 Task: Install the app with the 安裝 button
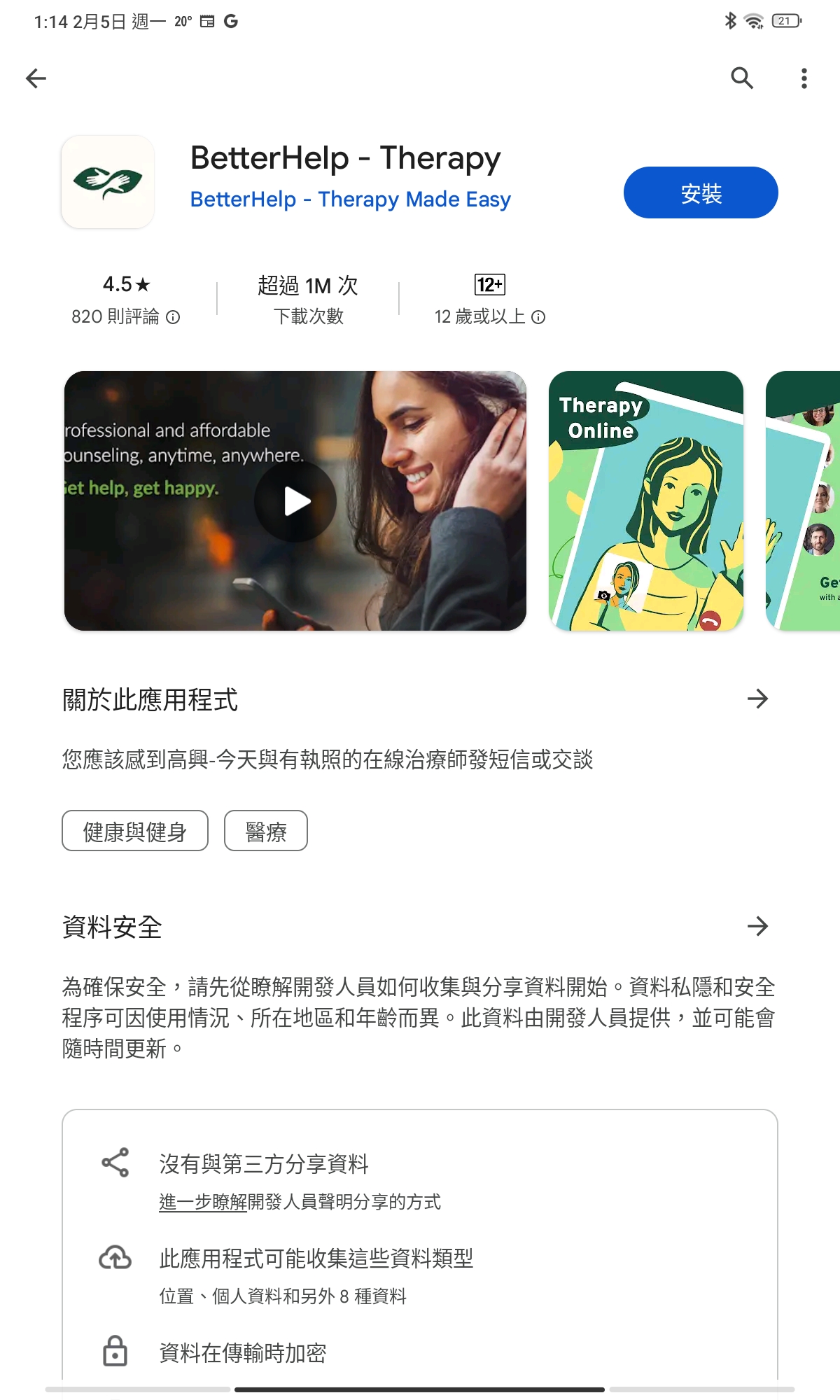tap(701, 192)
